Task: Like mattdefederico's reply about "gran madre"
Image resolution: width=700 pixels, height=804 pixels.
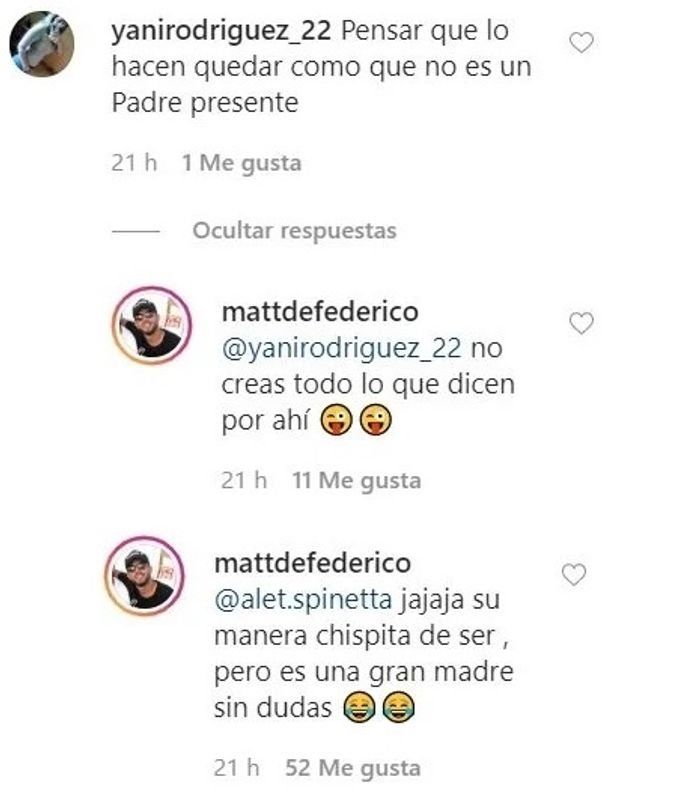Action: click(x=573, y=573)
